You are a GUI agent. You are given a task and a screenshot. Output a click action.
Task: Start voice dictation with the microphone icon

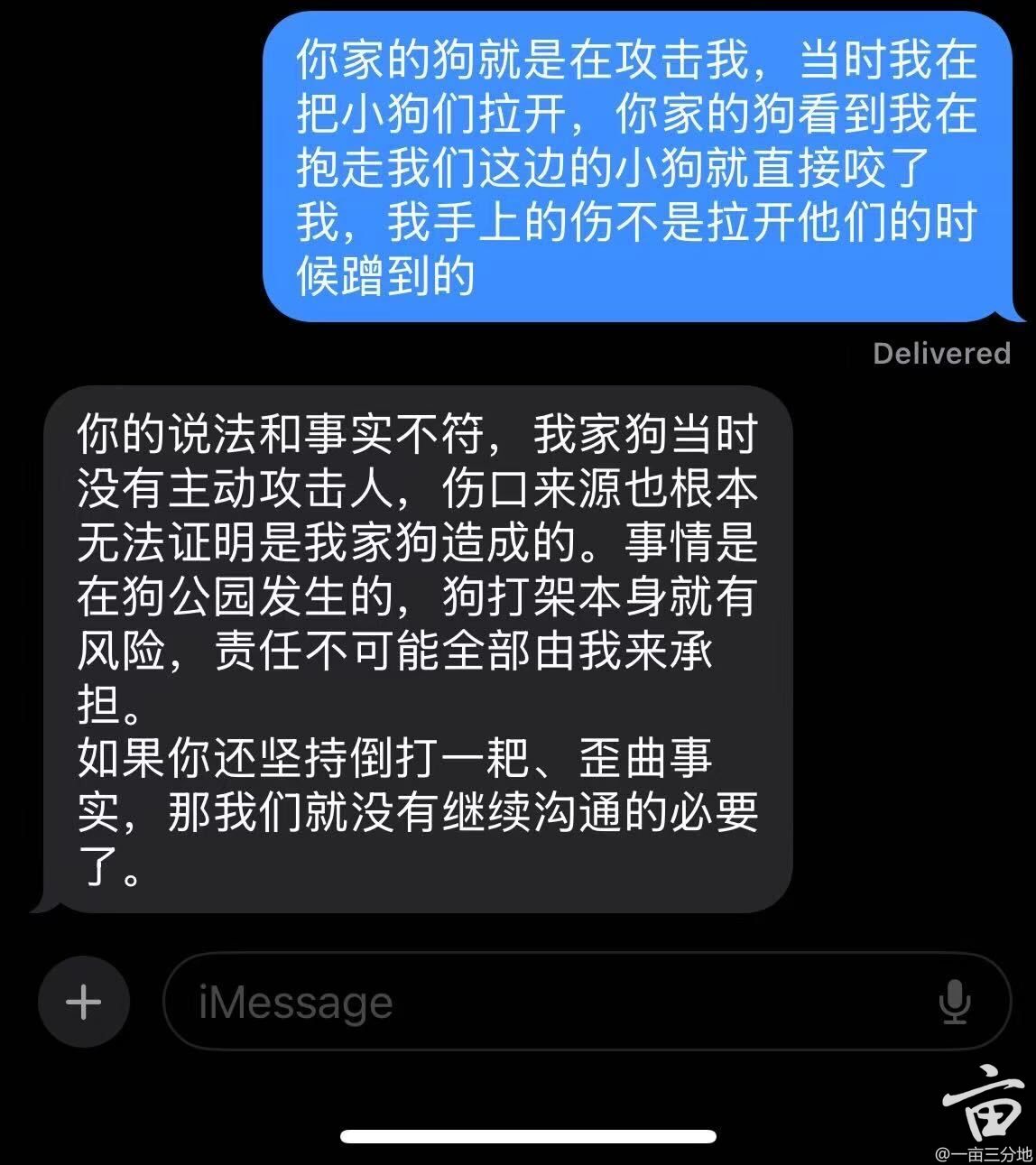coord(954,1002)
